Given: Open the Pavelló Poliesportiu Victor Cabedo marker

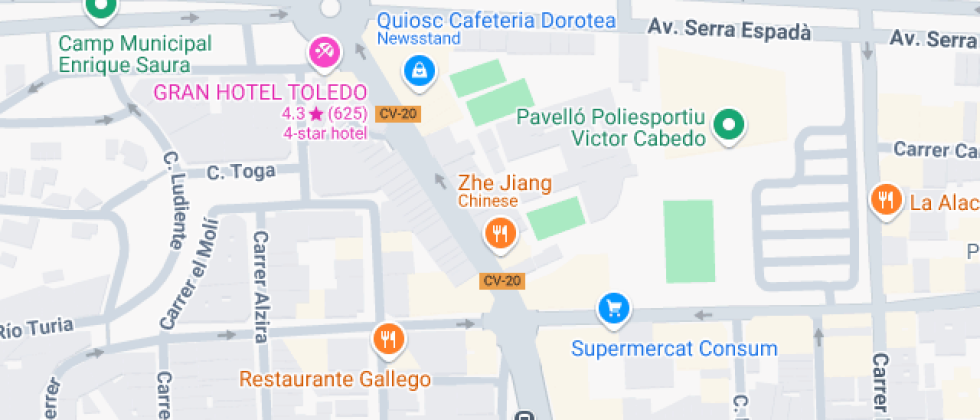Looking at the screenshot, I should click(x=729, y=125).
